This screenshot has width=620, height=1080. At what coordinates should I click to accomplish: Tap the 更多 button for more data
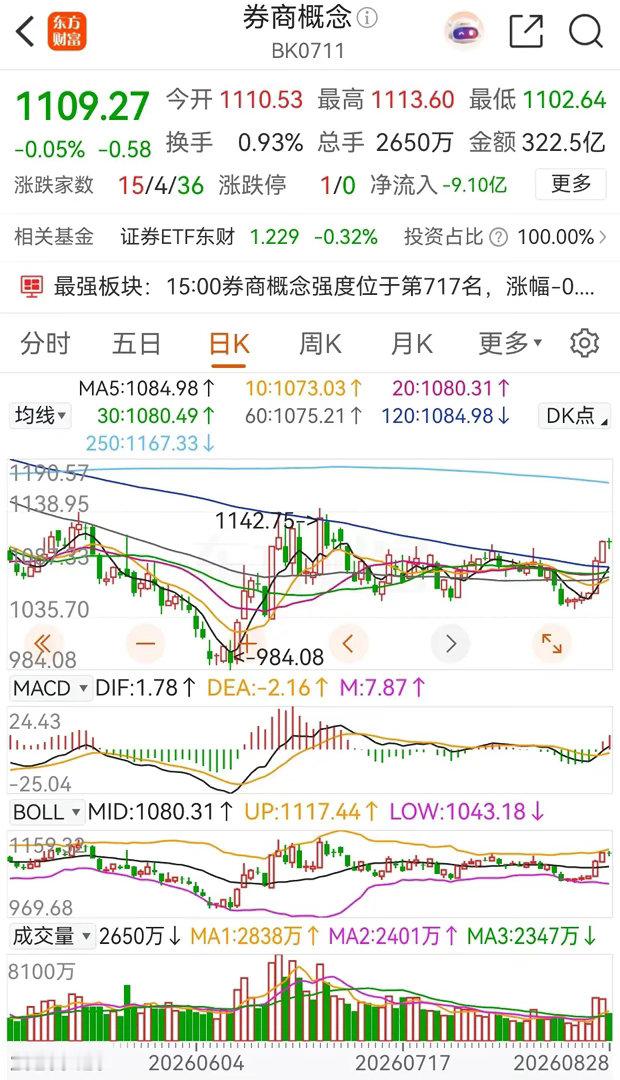[570, 184]
